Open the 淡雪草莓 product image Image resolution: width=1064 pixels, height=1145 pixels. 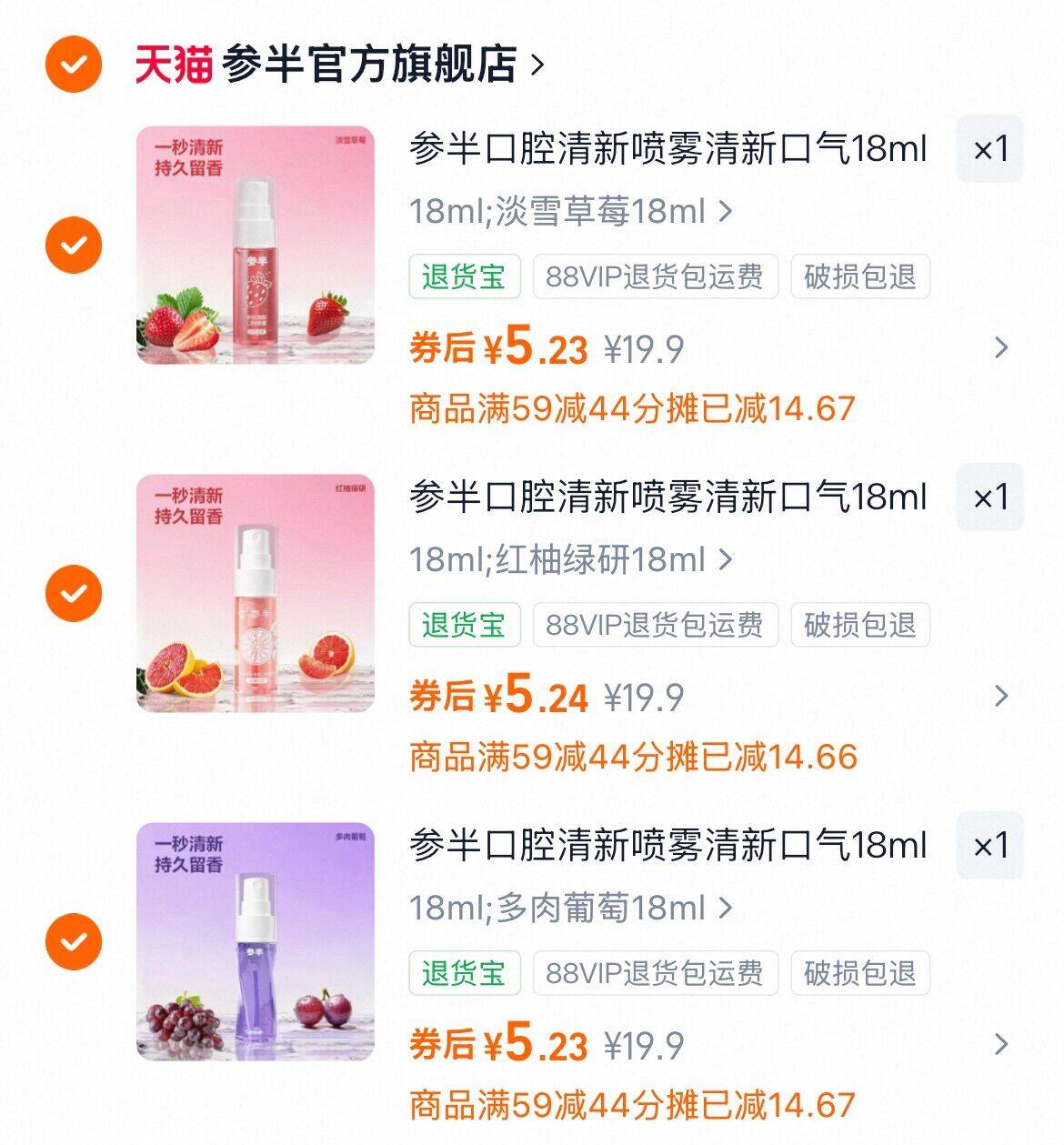256,245
